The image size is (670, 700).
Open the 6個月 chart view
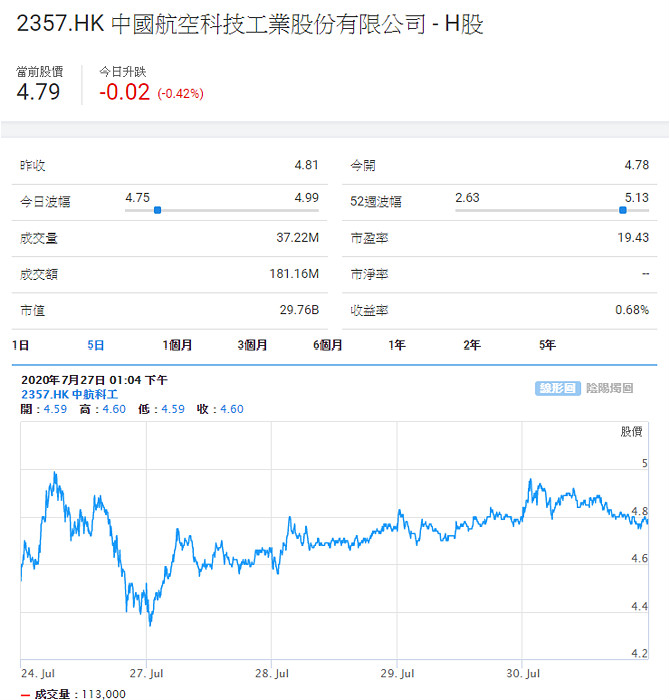(x=328, y=345)
